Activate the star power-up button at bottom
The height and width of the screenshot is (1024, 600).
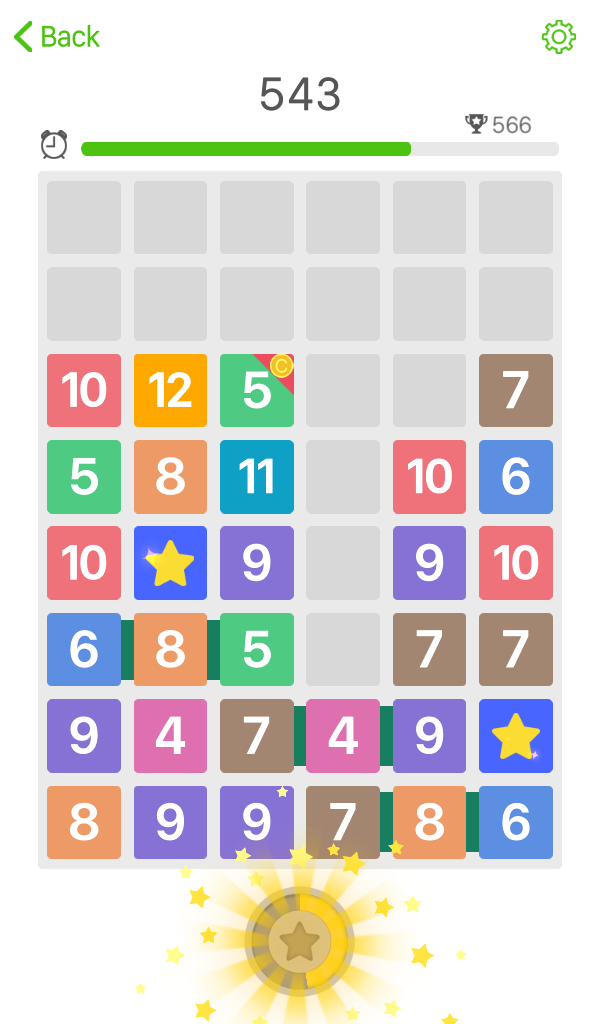299,940
